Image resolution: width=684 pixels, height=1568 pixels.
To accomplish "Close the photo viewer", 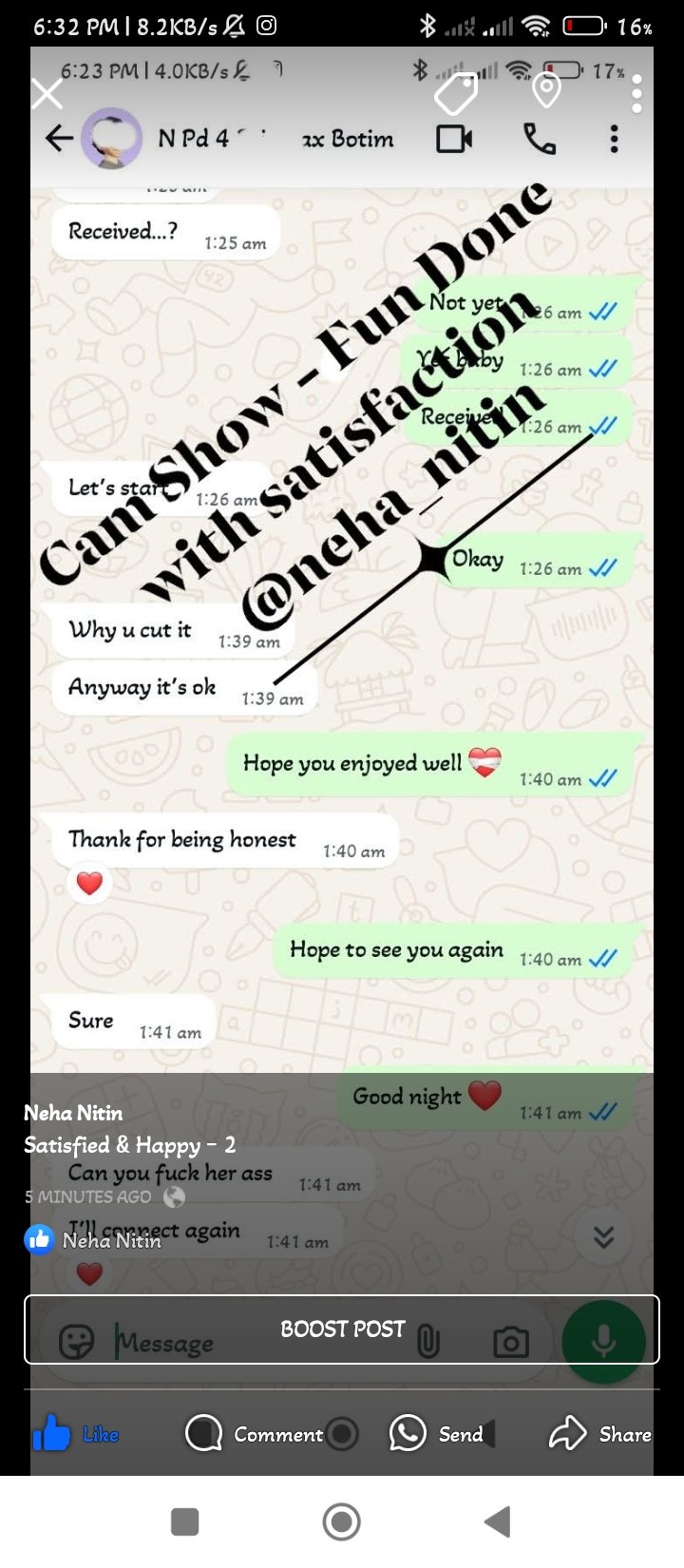I will 47,94.
